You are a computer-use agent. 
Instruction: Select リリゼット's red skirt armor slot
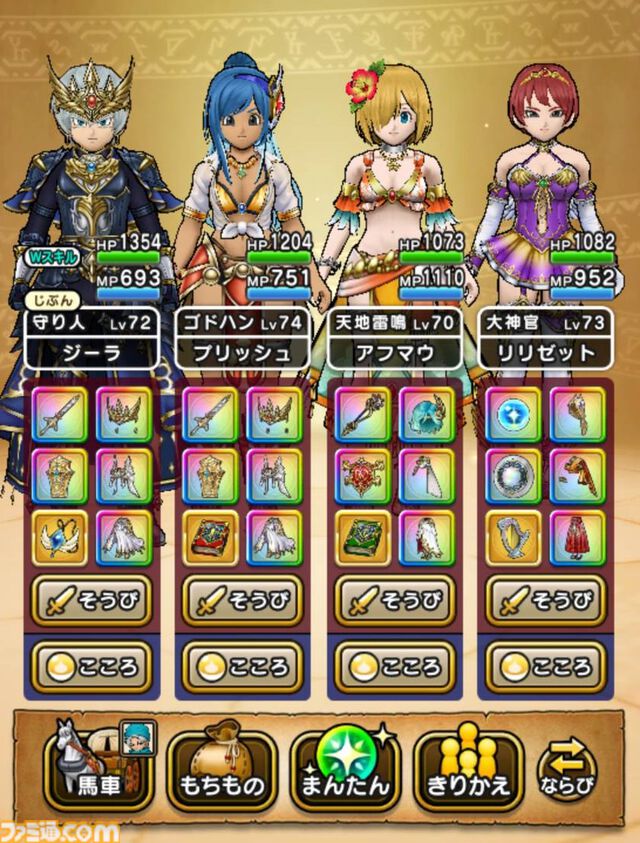[576, 539]
